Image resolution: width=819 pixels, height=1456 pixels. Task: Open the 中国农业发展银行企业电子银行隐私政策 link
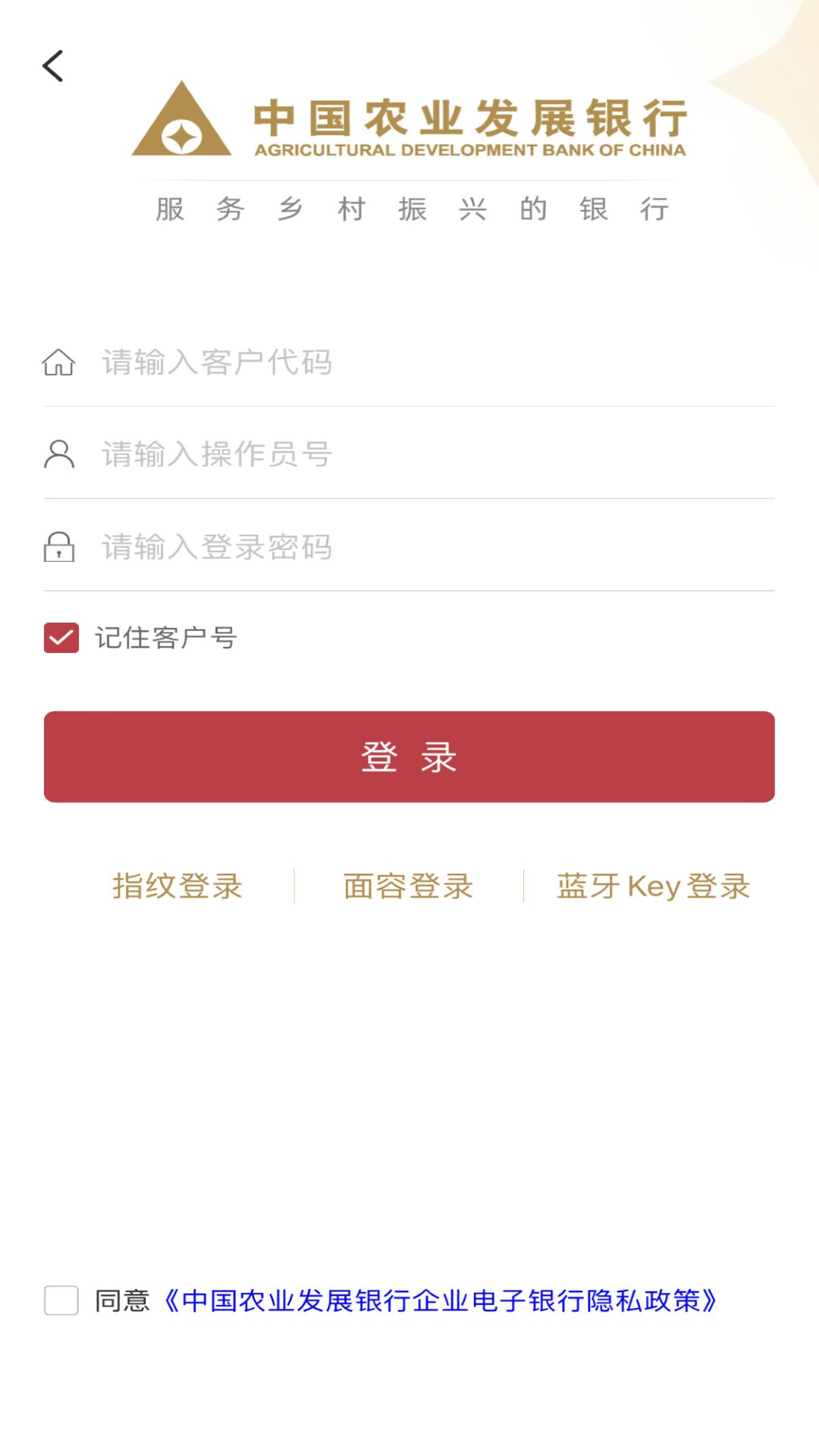(x=440, y=1301)
